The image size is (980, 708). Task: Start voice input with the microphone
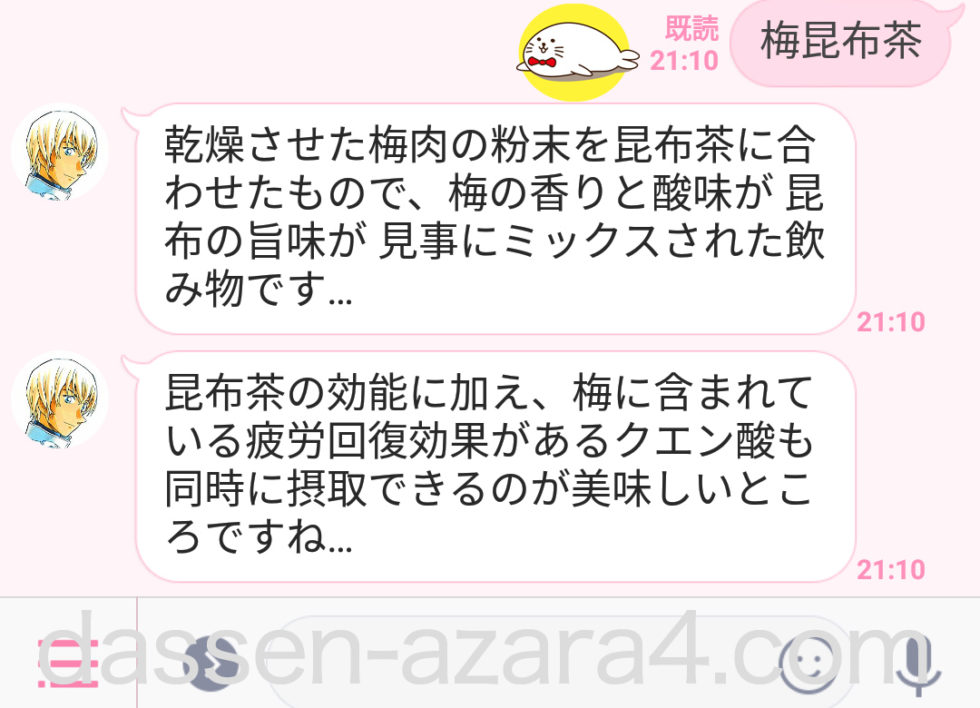tap(915, 662)
